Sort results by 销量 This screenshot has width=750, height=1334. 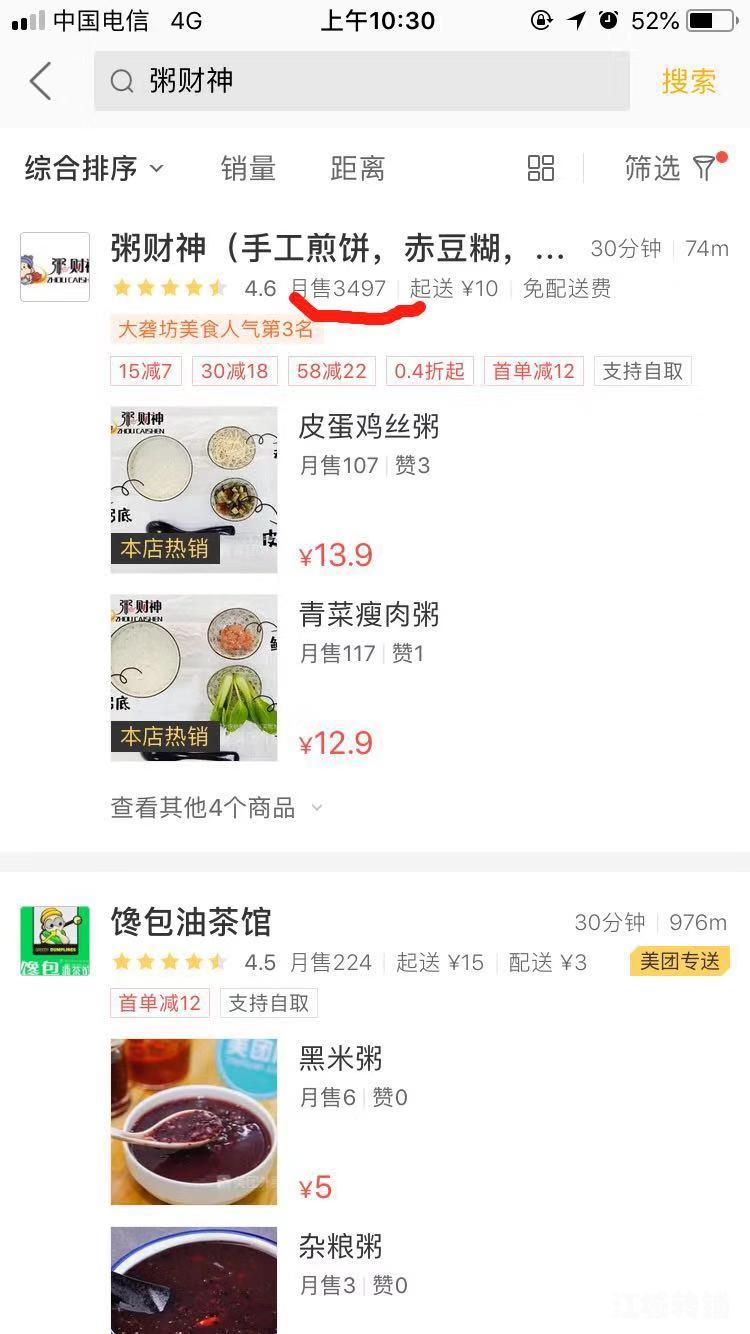(x=248, y=168)
